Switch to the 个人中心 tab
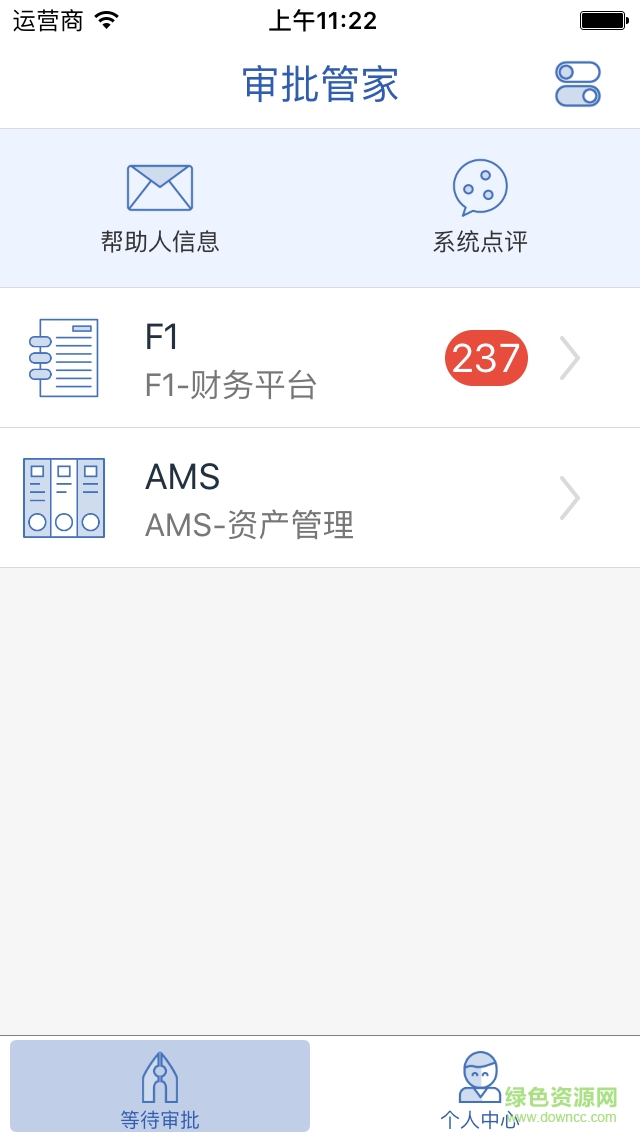This screenshot has height=1136, width=640. (x=480, y=1087)
